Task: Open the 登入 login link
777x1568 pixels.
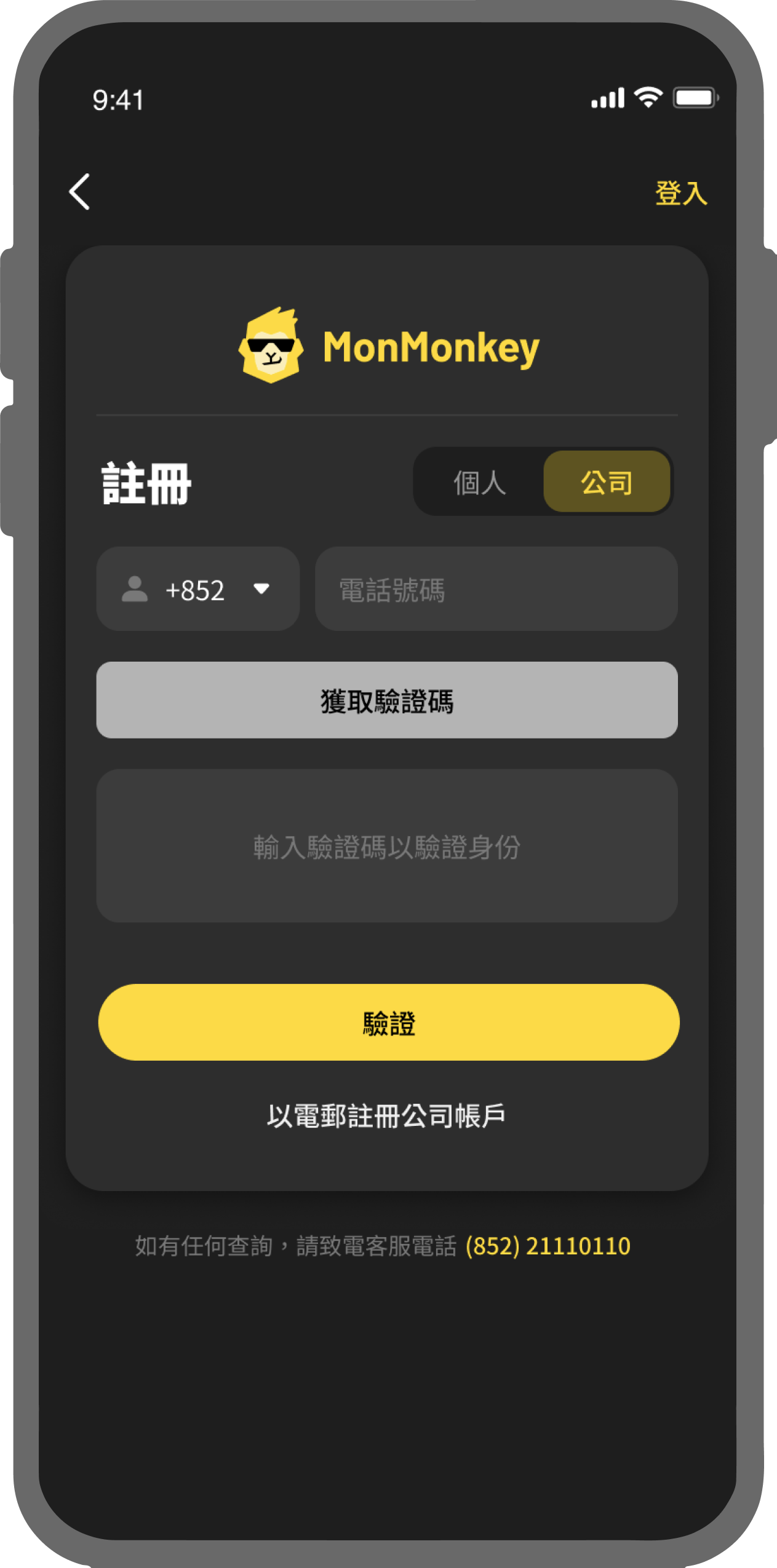Action: 680,193
